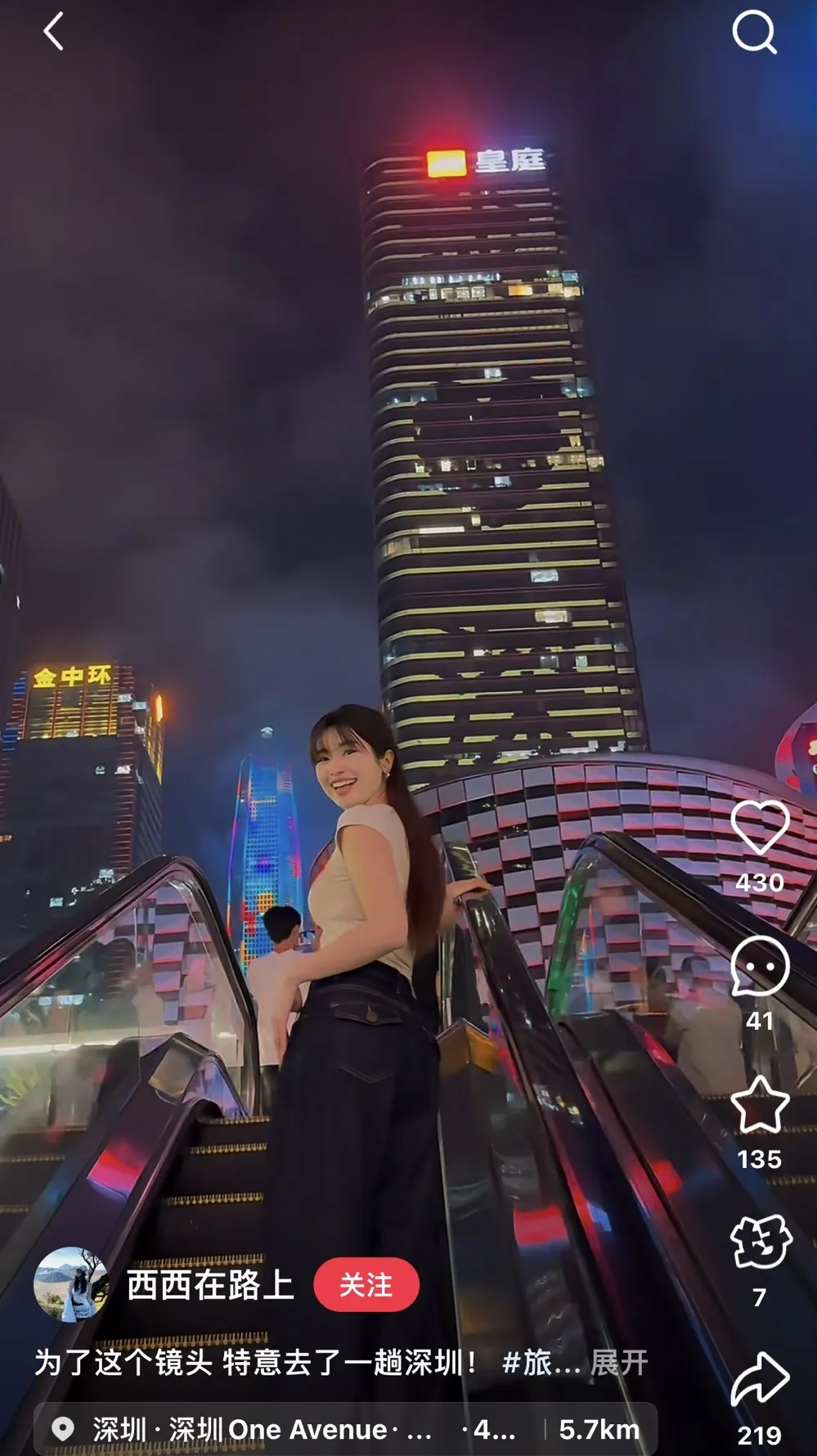
Task: Open the comments bubble
Action: pyautogui.click(x=759, y=966)
